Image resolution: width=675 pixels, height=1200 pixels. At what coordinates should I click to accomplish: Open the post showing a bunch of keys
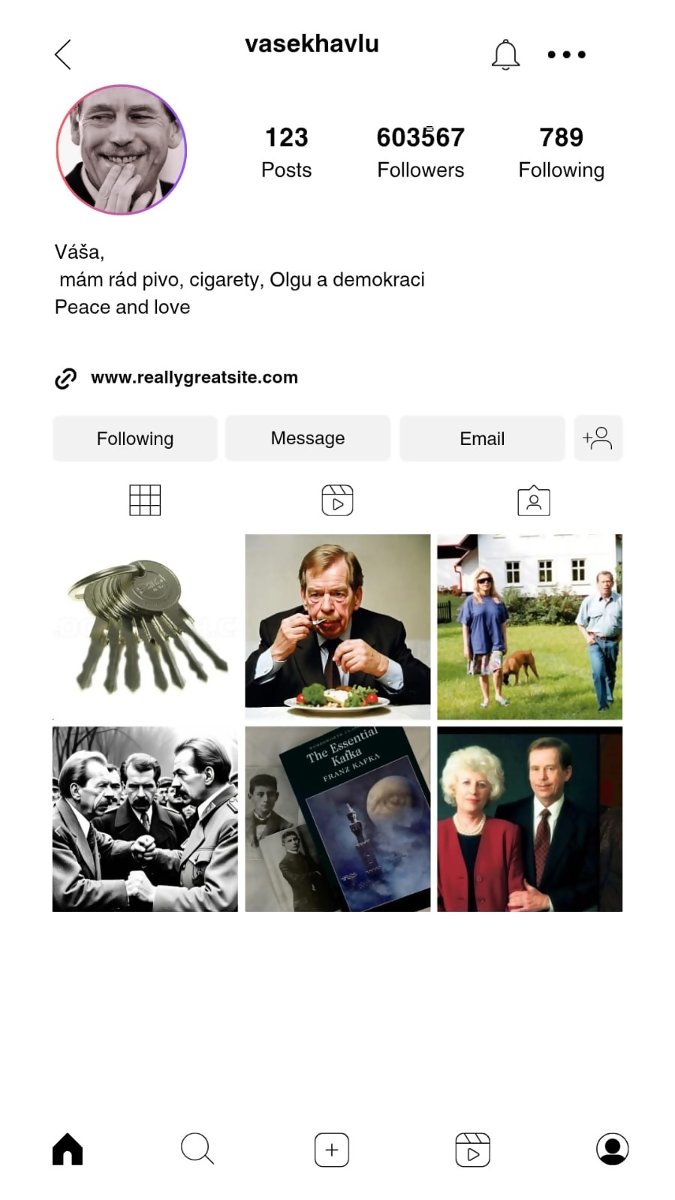[x=145, y=627]
